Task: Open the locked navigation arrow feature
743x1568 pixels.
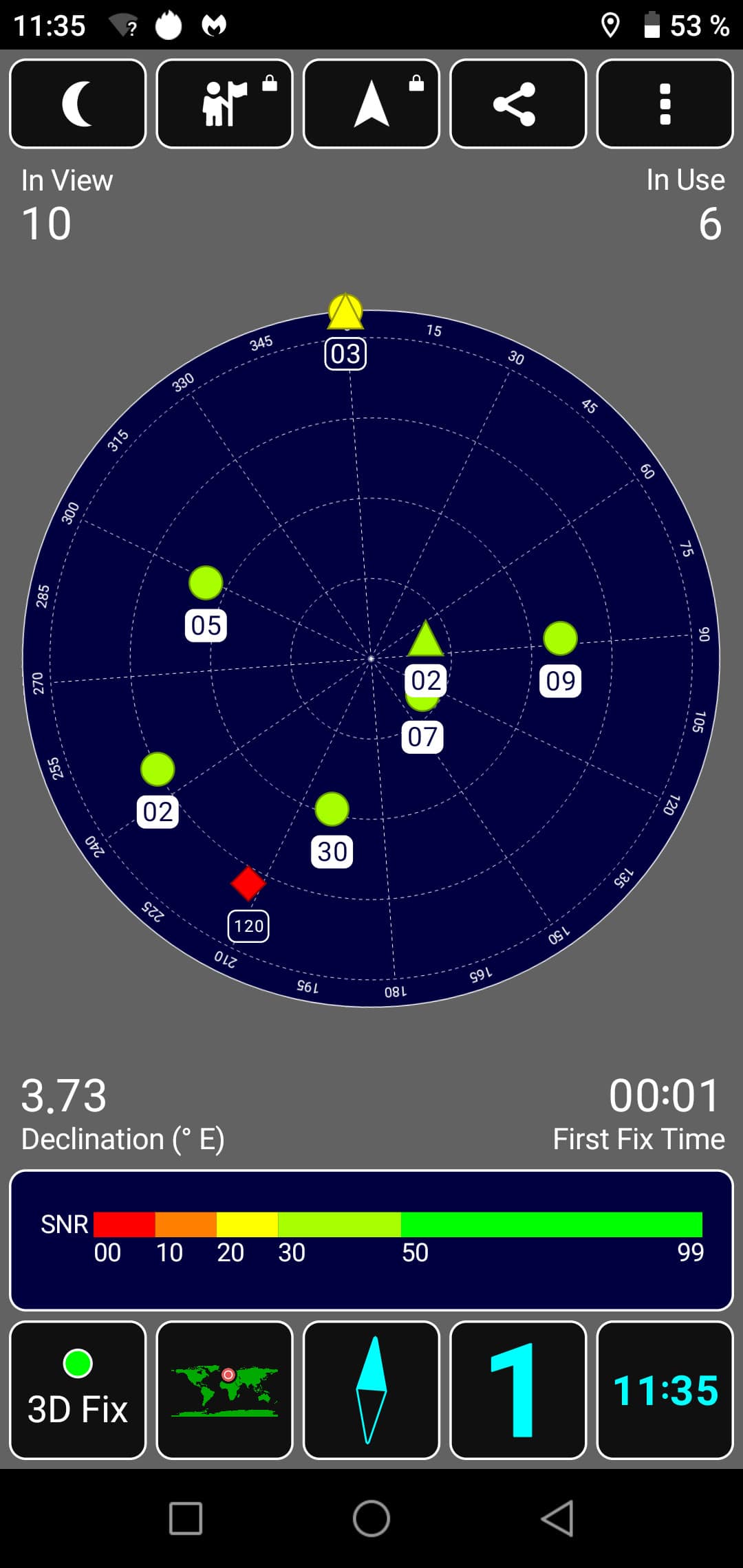Action: pos(371,104)
